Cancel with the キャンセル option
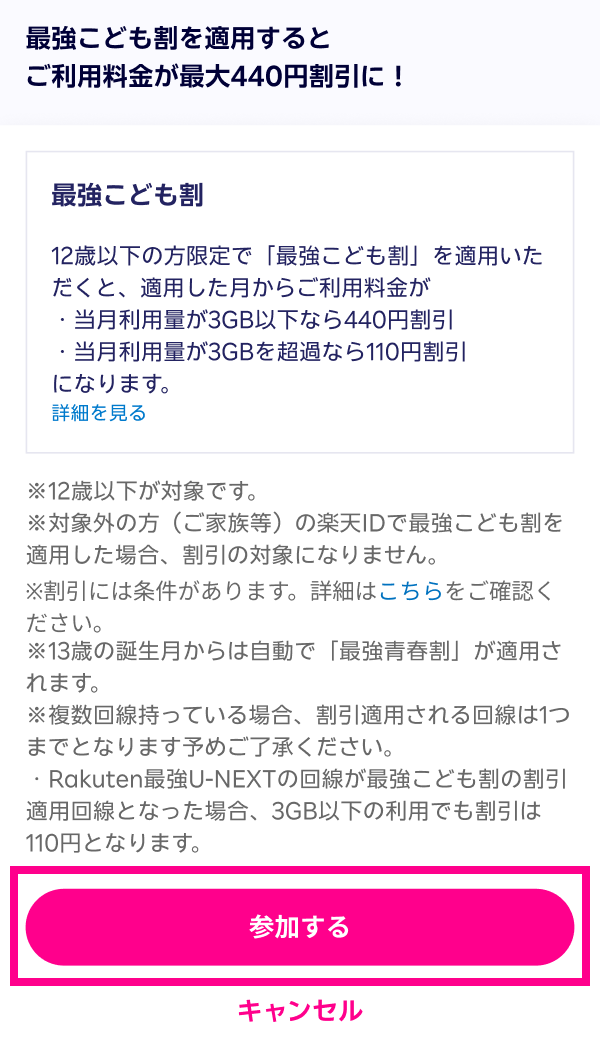 coord(300,1011)
